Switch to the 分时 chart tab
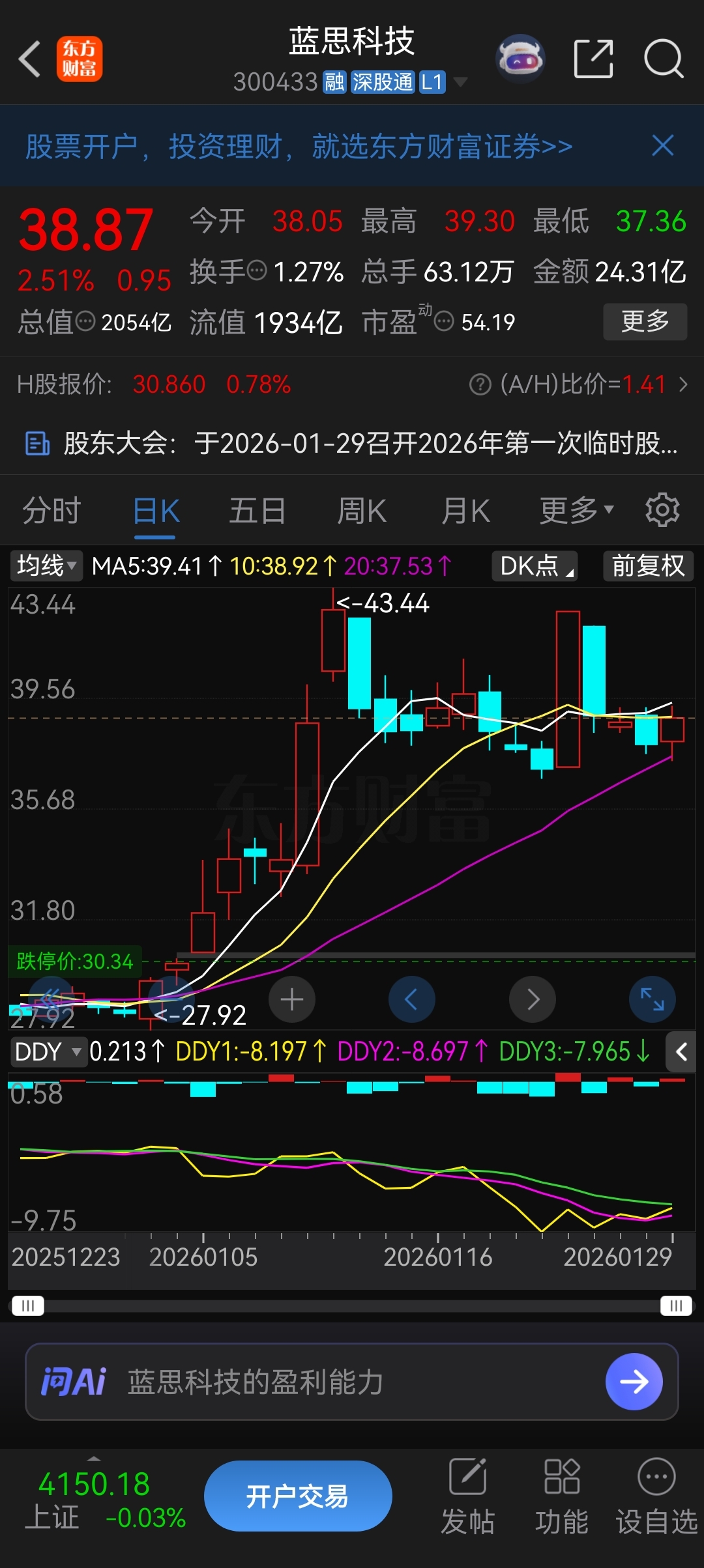The width and height of the screenshot is (704, 1568). point(51,510)
